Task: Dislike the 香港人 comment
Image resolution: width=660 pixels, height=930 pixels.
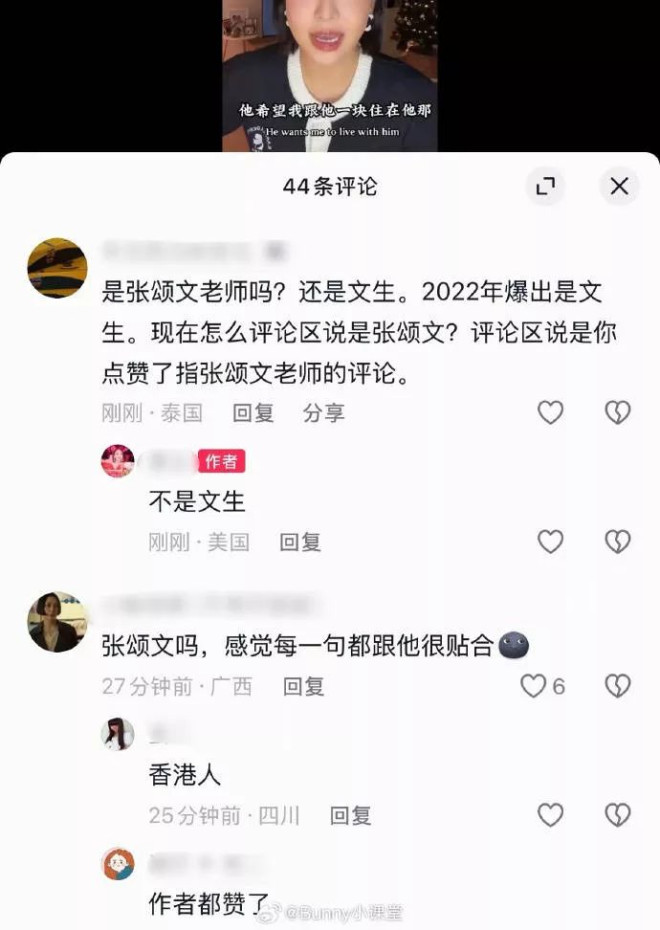Action: point(618,815)
